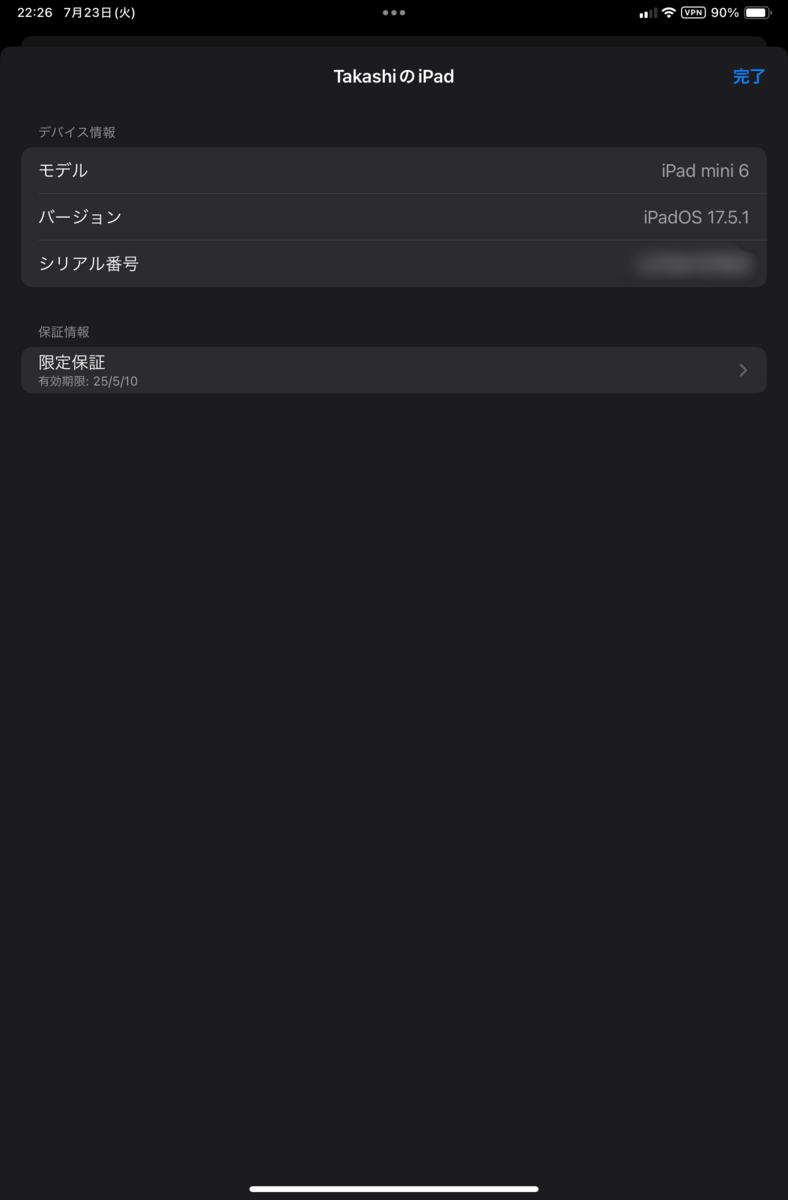The width and height of the screenshot is (788, 1200).
Task: Open the 限定保証 warranty details
Action: click(x=393, y=370)
